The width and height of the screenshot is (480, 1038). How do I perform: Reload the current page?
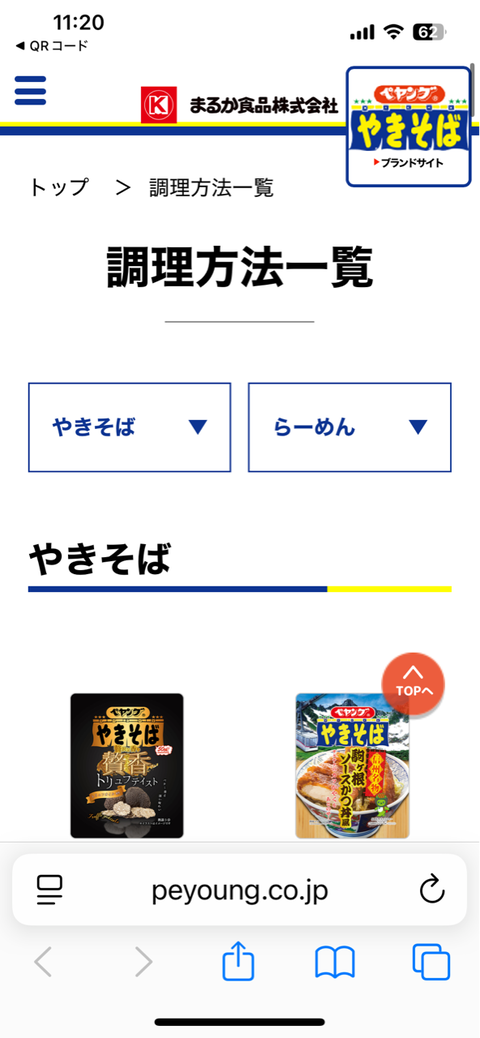tap(432, 891)
